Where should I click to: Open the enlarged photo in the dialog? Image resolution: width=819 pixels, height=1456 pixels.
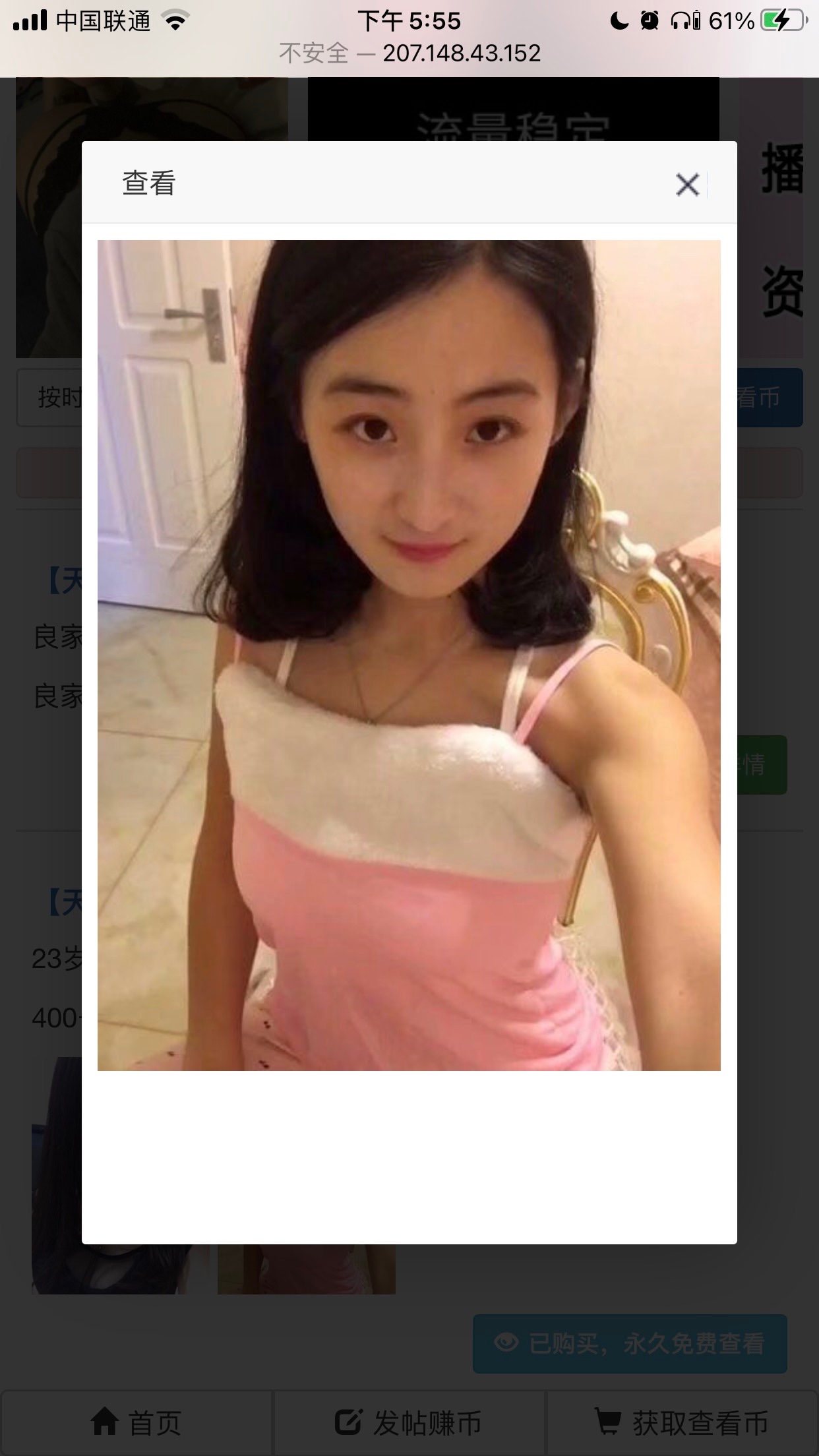(409, 655)
